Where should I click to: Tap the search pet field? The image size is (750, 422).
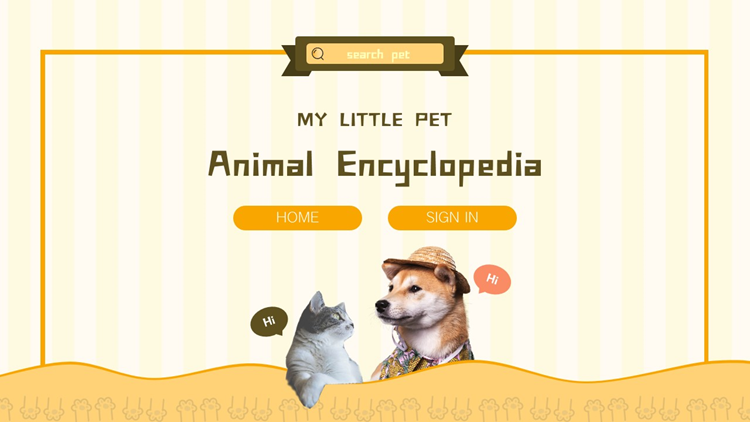(x=375, y=54)
